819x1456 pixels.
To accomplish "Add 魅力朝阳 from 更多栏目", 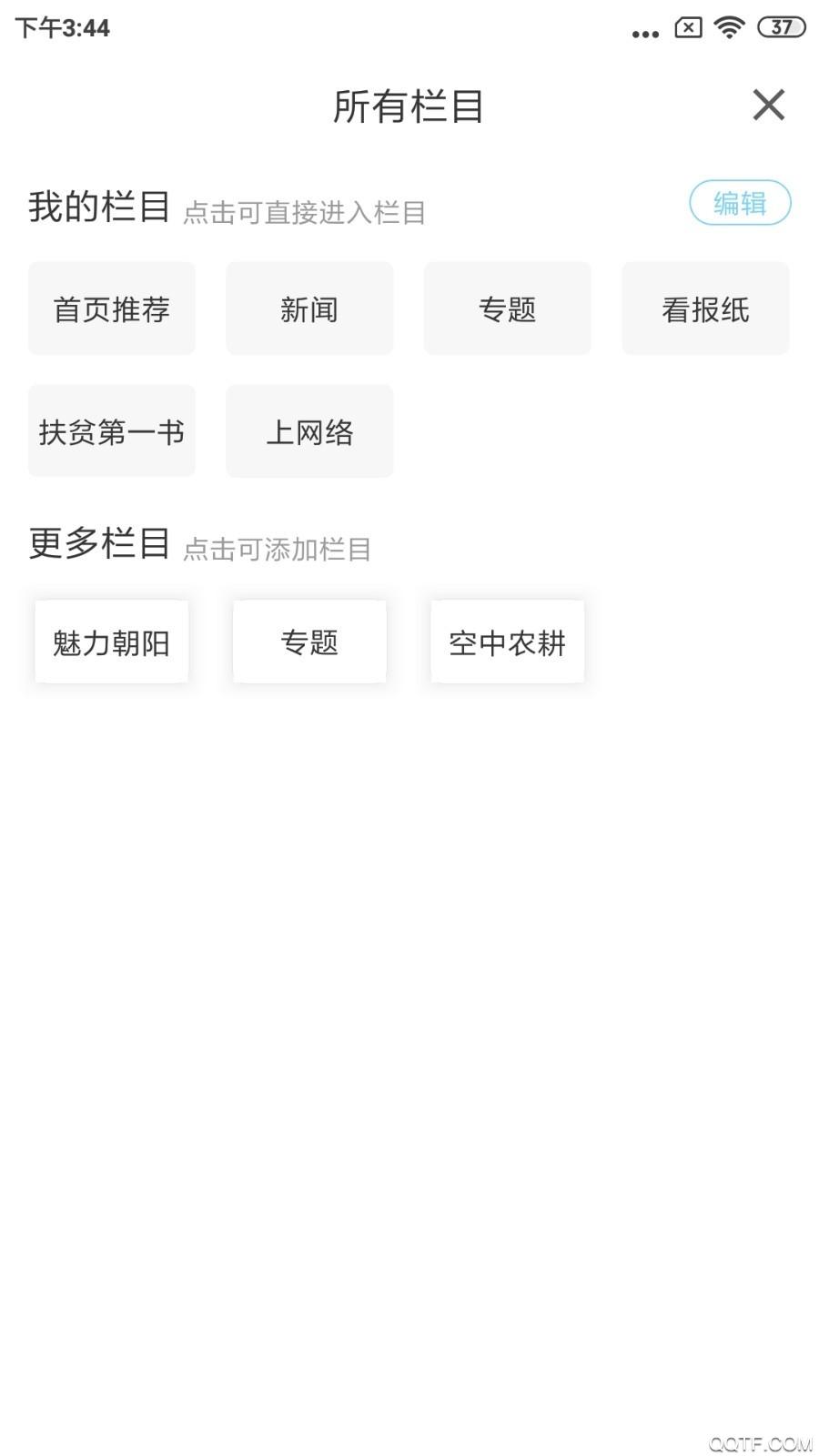I will tap(111, 642).
